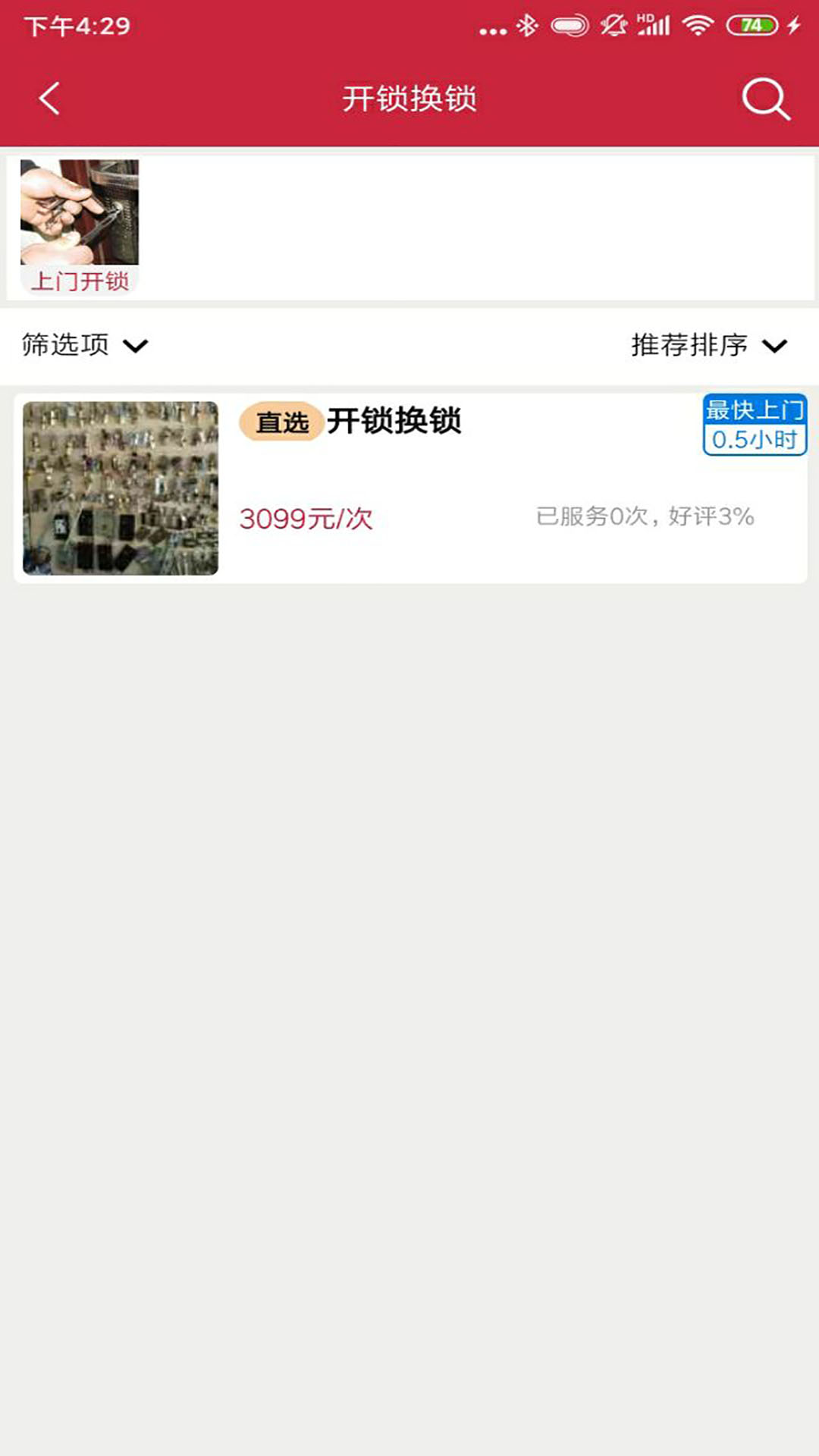Open the search magnifier icon
The image size is (819, 1456).
765,99
